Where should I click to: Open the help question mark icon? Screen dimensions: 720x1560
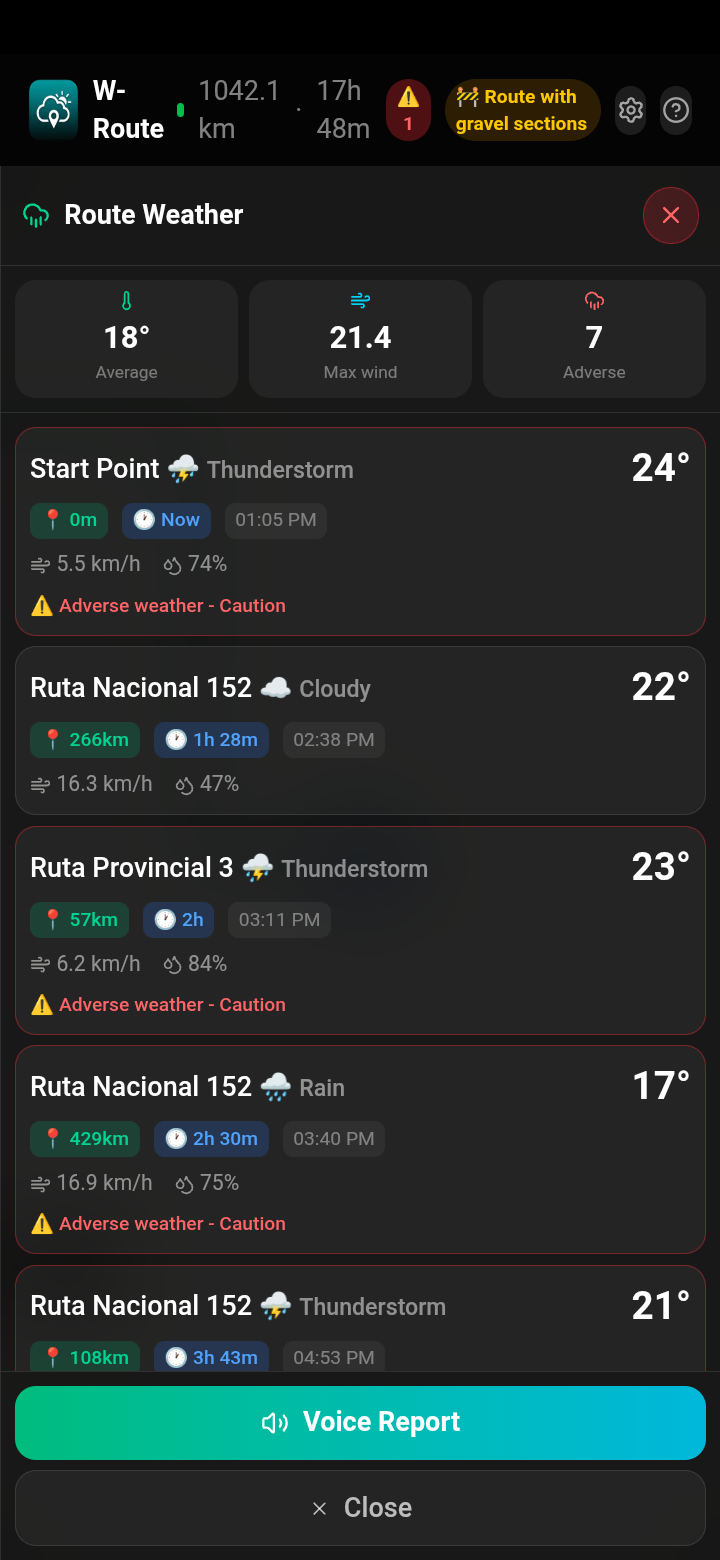676,110
